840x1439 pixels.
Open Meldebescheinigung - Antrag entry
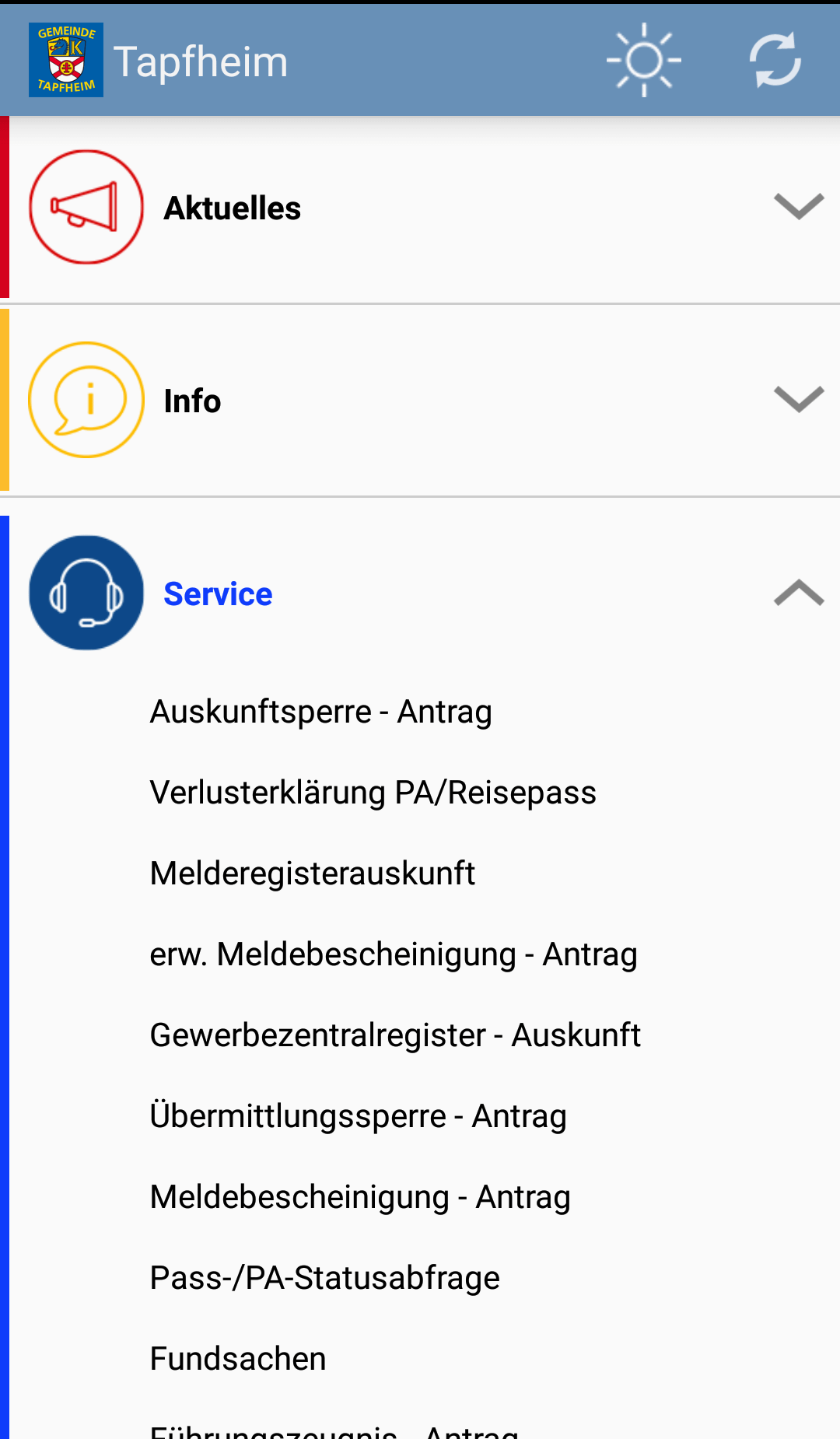[x=360, y=1197]
